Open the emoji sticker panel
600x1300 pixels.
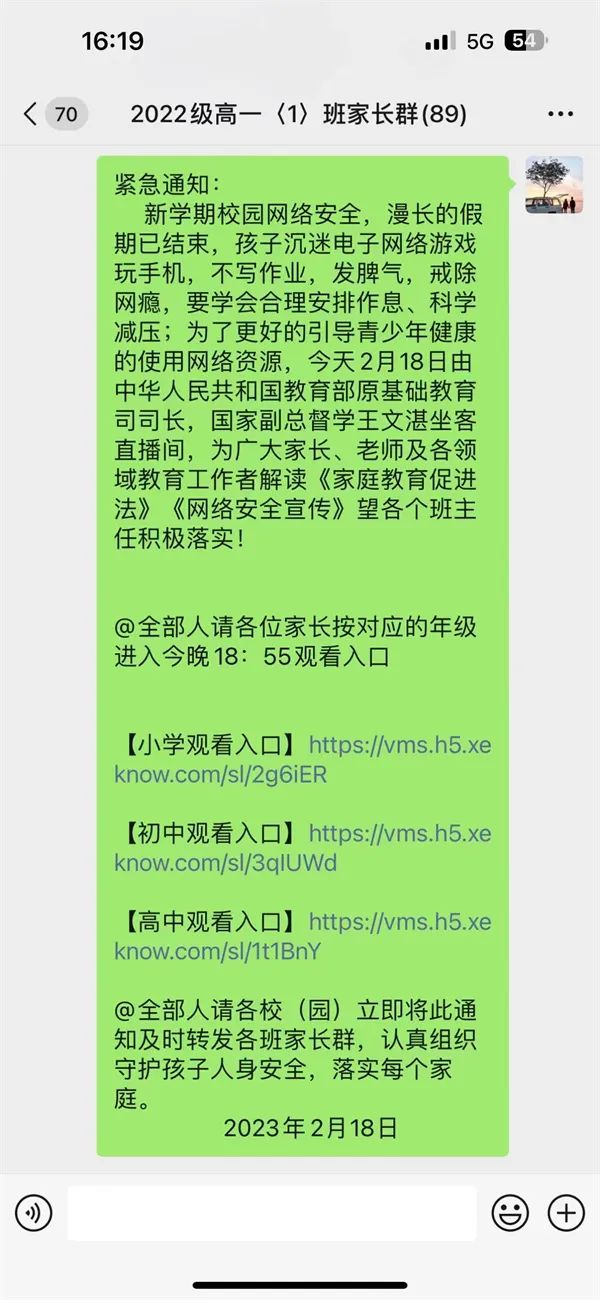510,1213
